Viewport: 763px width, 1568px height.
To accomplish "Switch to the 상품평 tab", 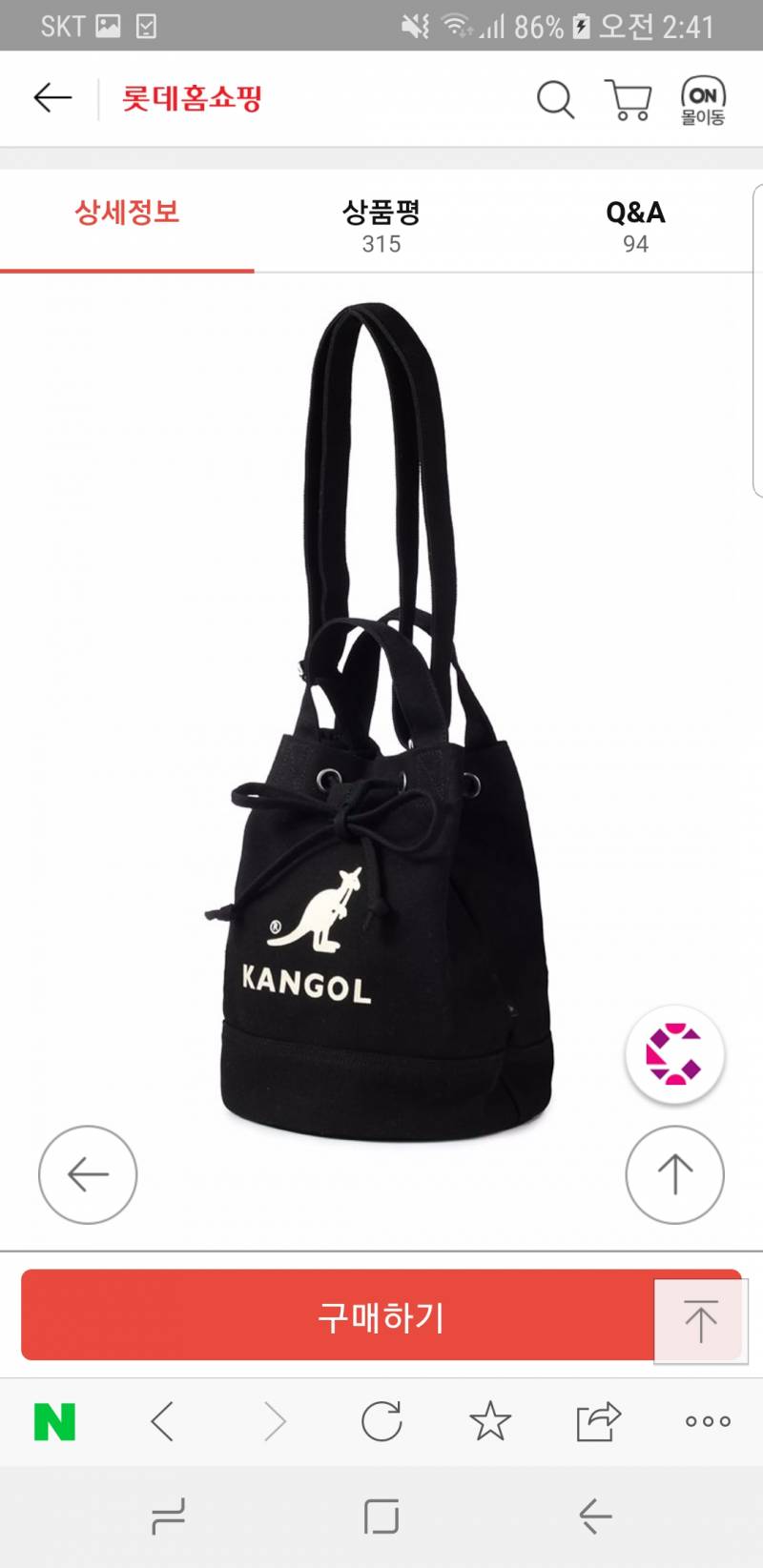I will pyautogui.click(x=381, y=225).
